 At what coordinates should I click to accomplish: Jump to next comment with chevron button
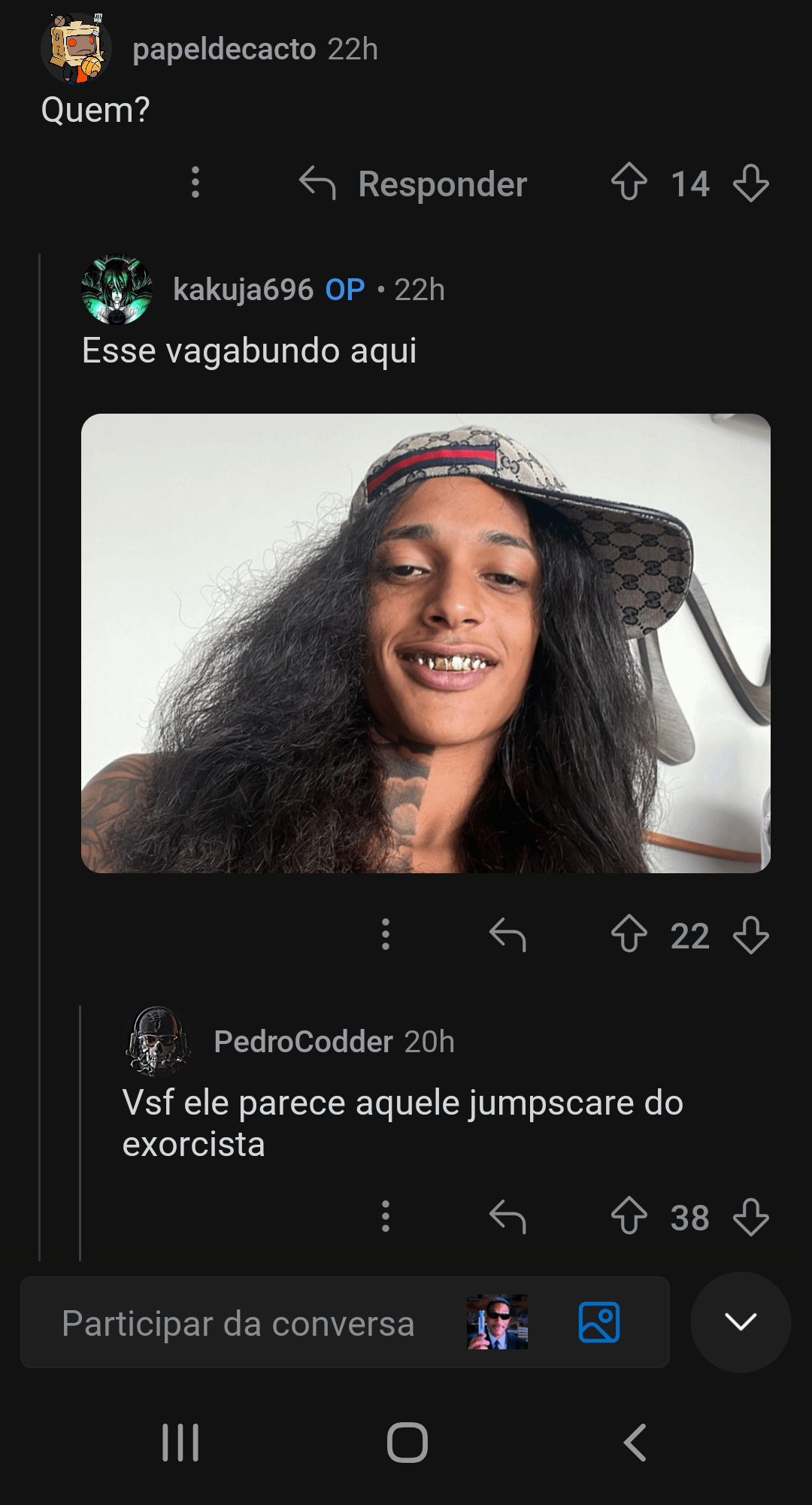tap(741, 1321)
